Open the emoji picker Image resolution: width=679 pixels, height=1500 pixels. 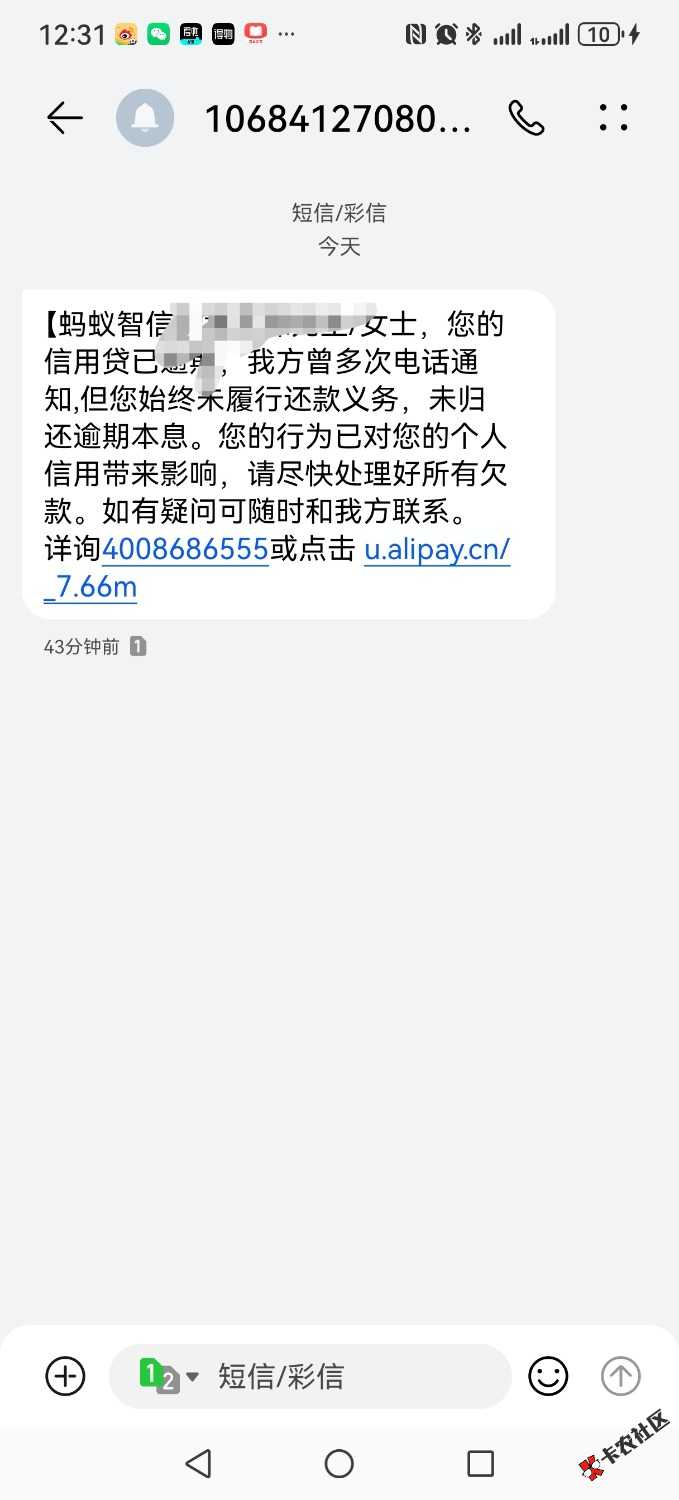coord(548,1376)
